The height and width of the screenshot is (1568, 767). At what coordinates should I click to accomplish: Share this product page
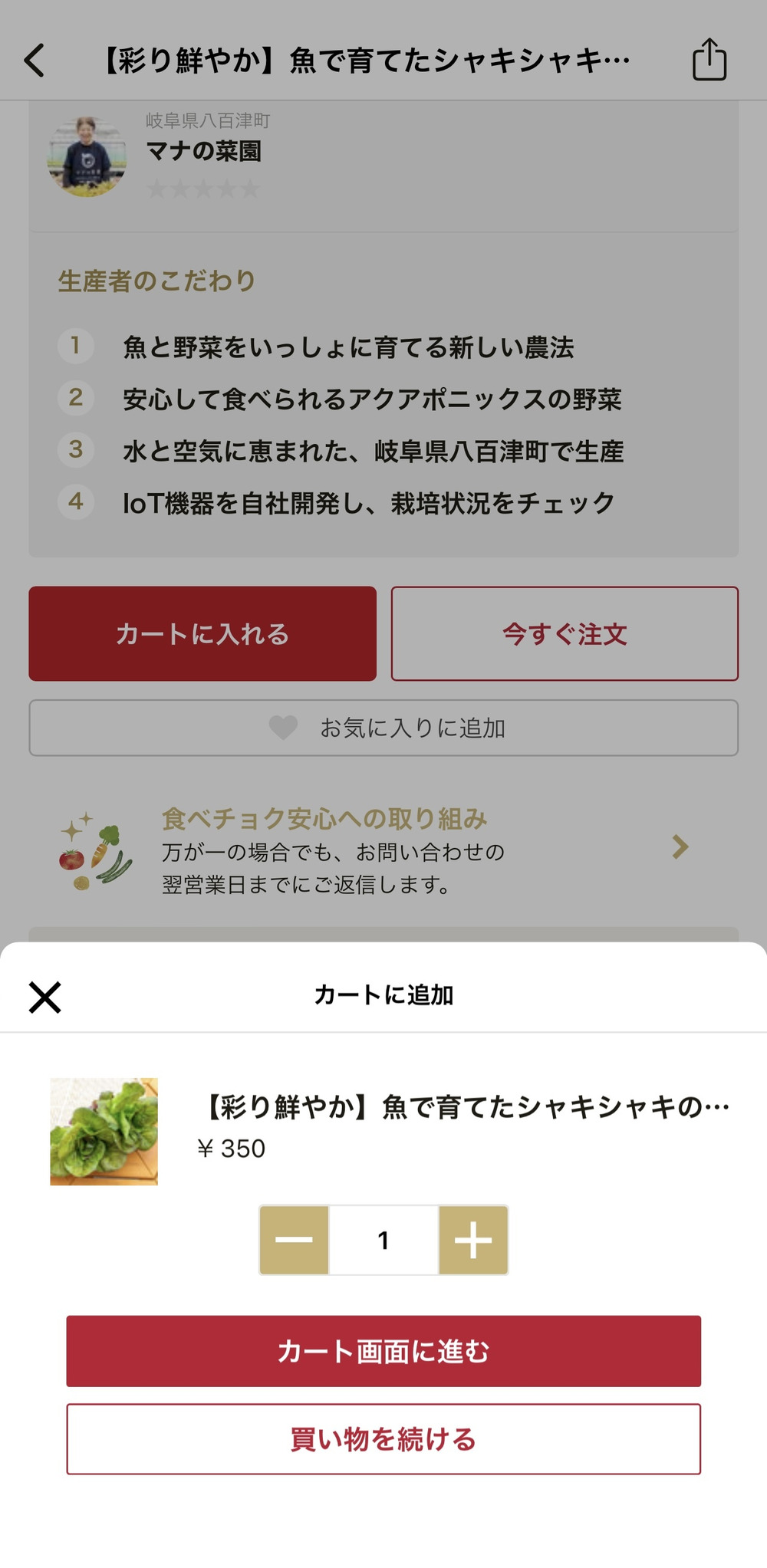[709, 60]
